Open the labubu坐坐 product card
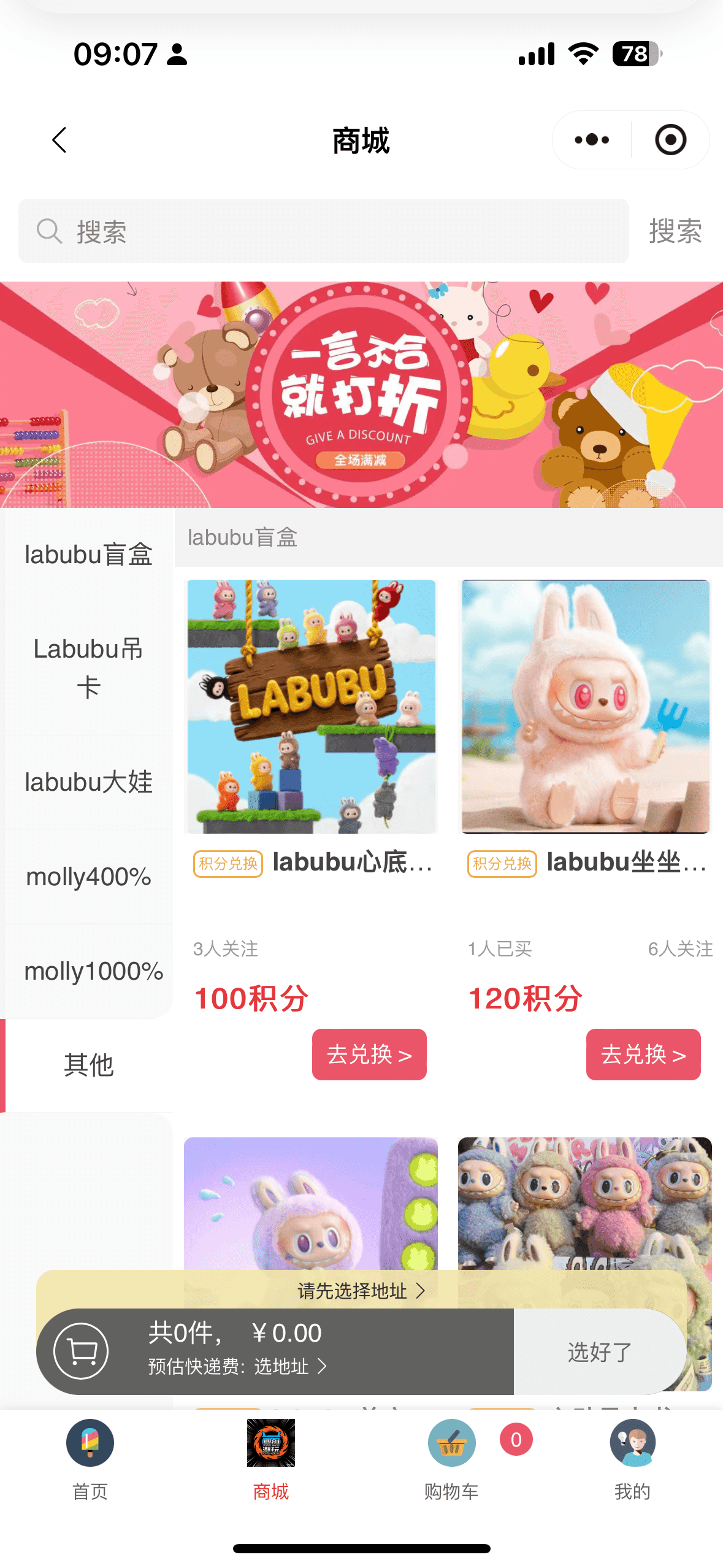The image size is (723, 1568). (x=585, y=707)
